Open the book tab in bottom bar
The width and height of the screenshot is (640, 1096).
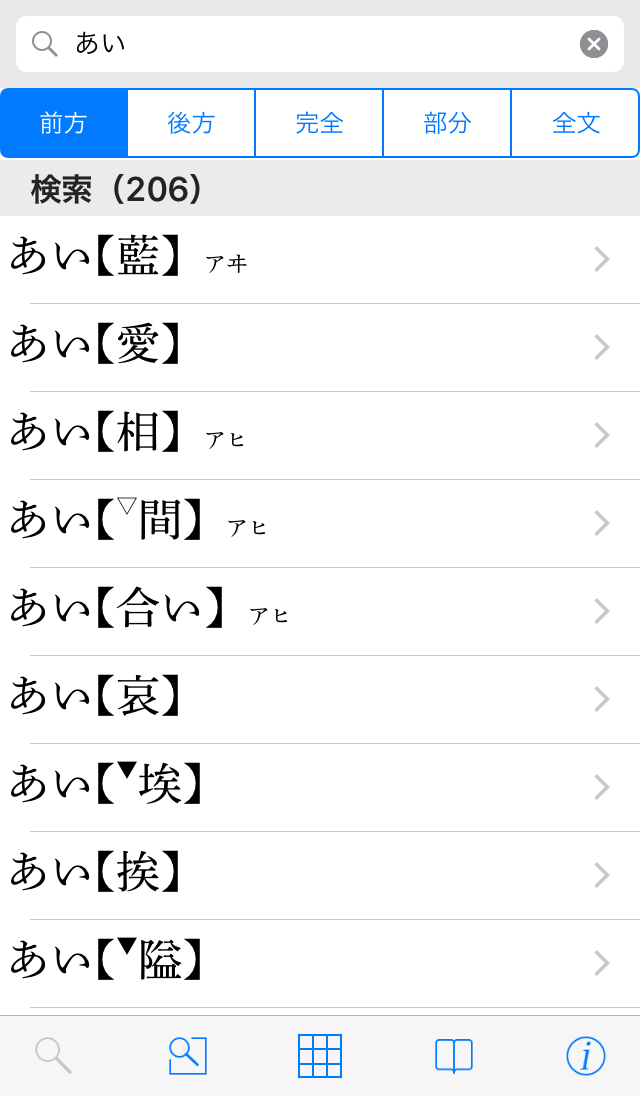pyautogui.click(x=453, y=1055)
